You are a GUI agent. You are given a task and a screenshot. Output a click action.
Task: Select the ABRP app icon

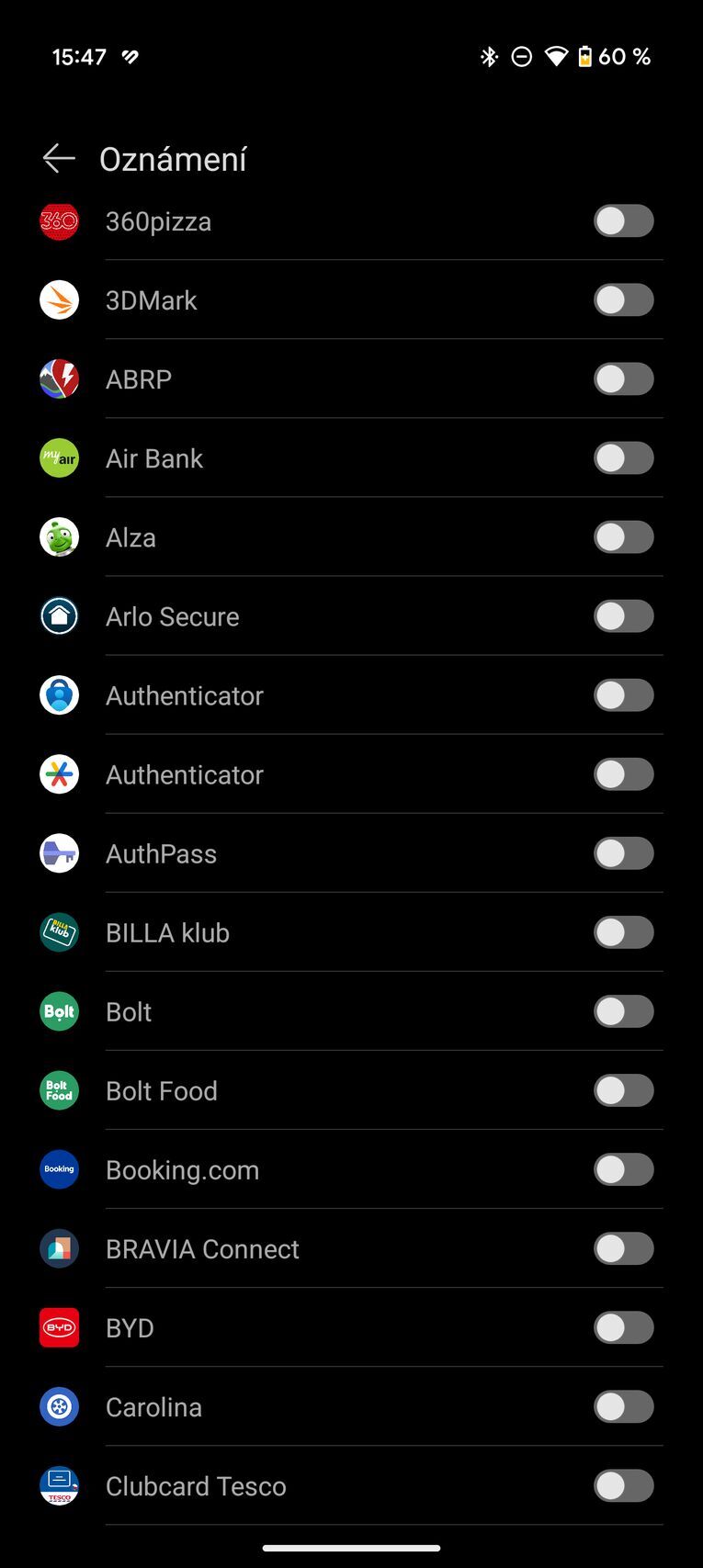click(x=59, y=378)
